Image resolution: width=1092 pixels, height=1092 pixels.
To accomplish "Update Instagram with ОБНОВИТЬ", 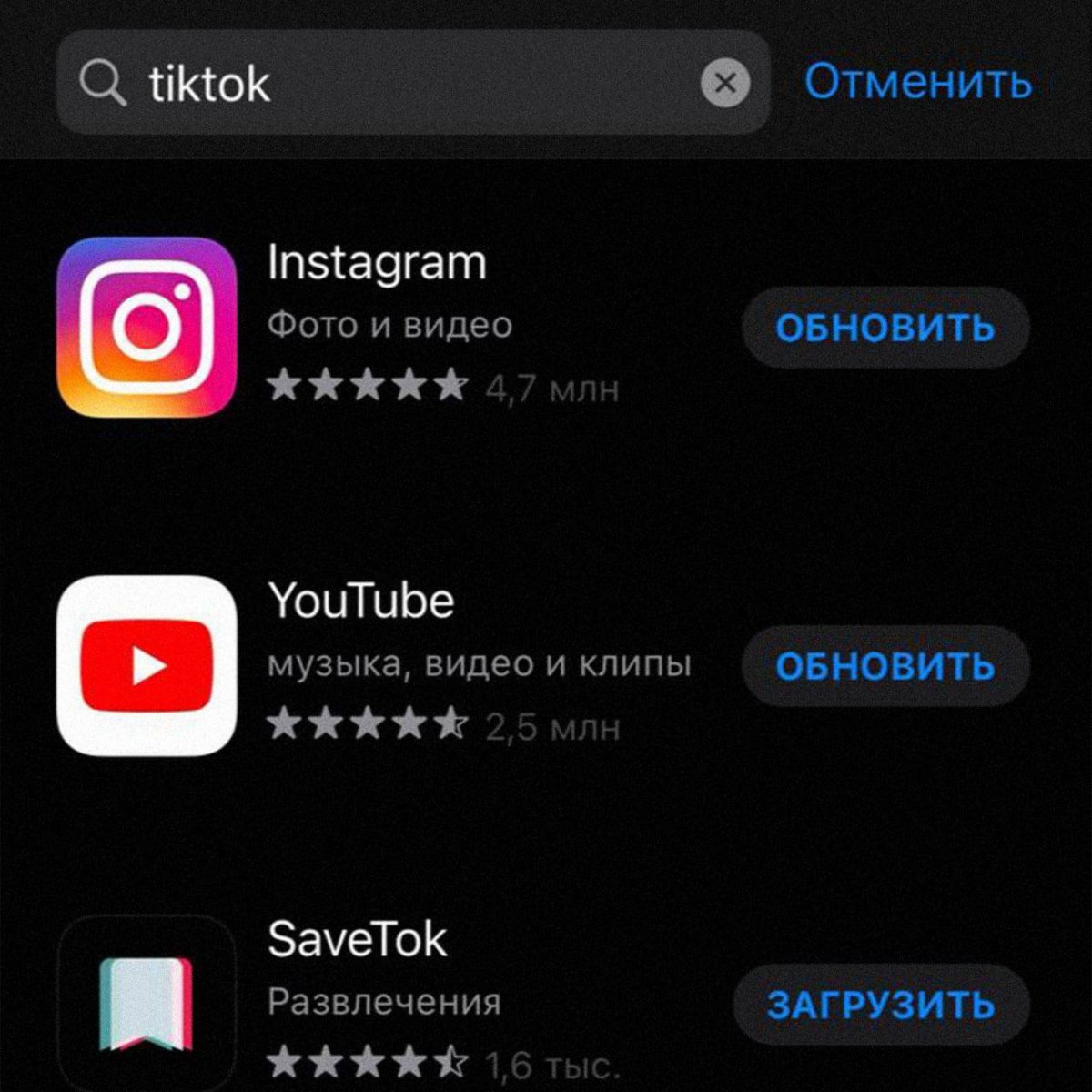I will [885, 328].
